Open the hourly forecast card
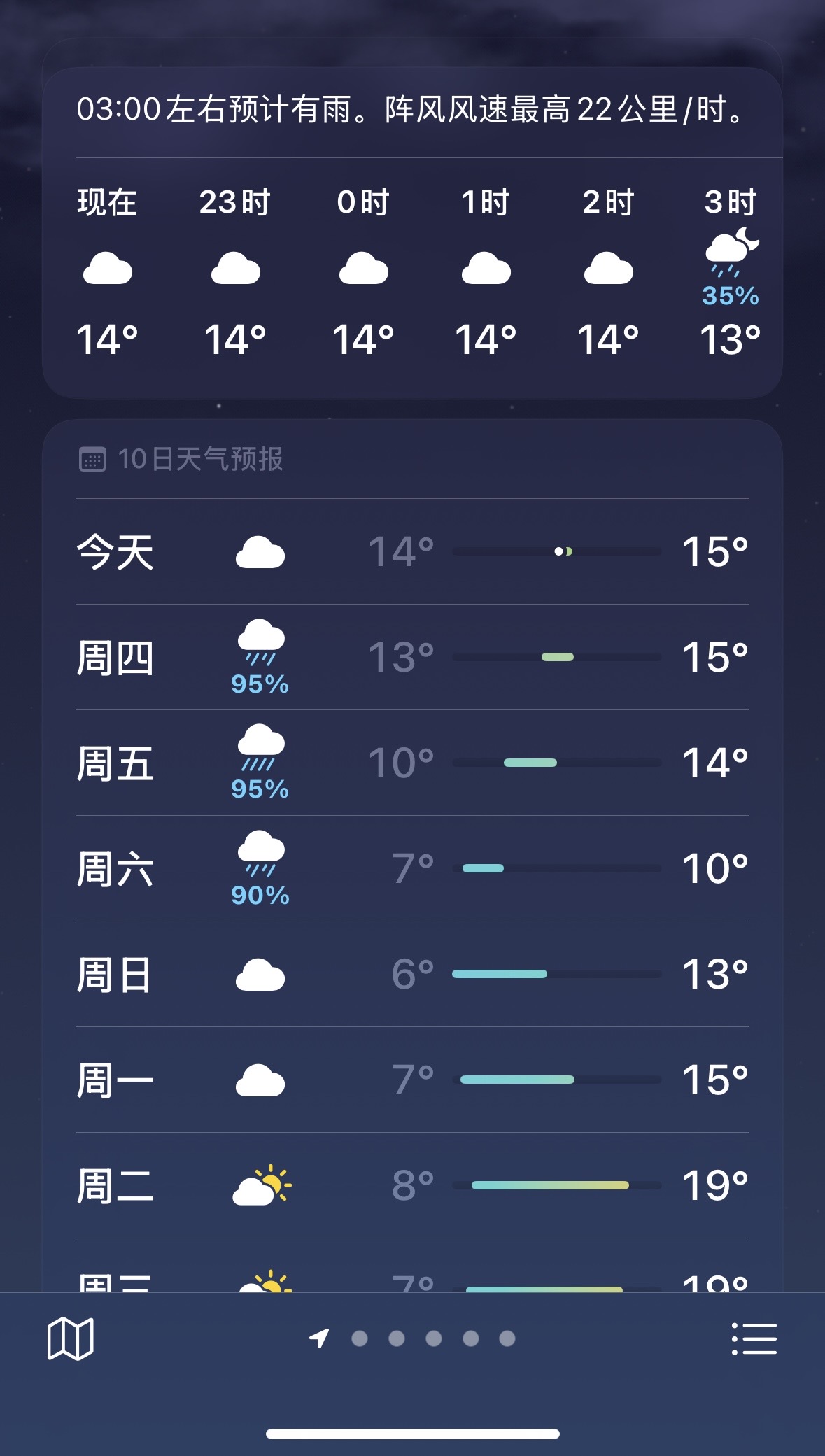Screen dimensions: 825x1456 click(x=412, y=233)
